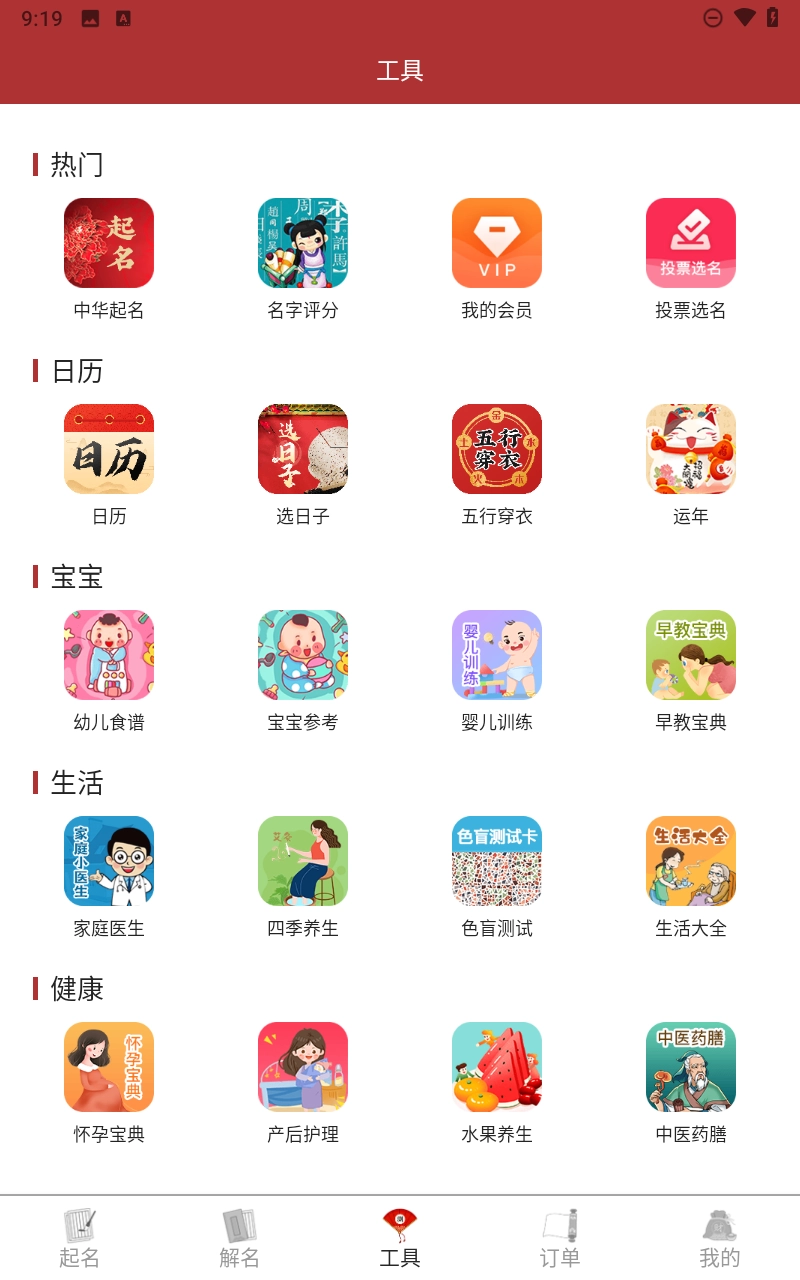Viewport: 800px width, 1280px height.
Task: Open the 日历 calendar tool
Action: [x=109, y=449]
